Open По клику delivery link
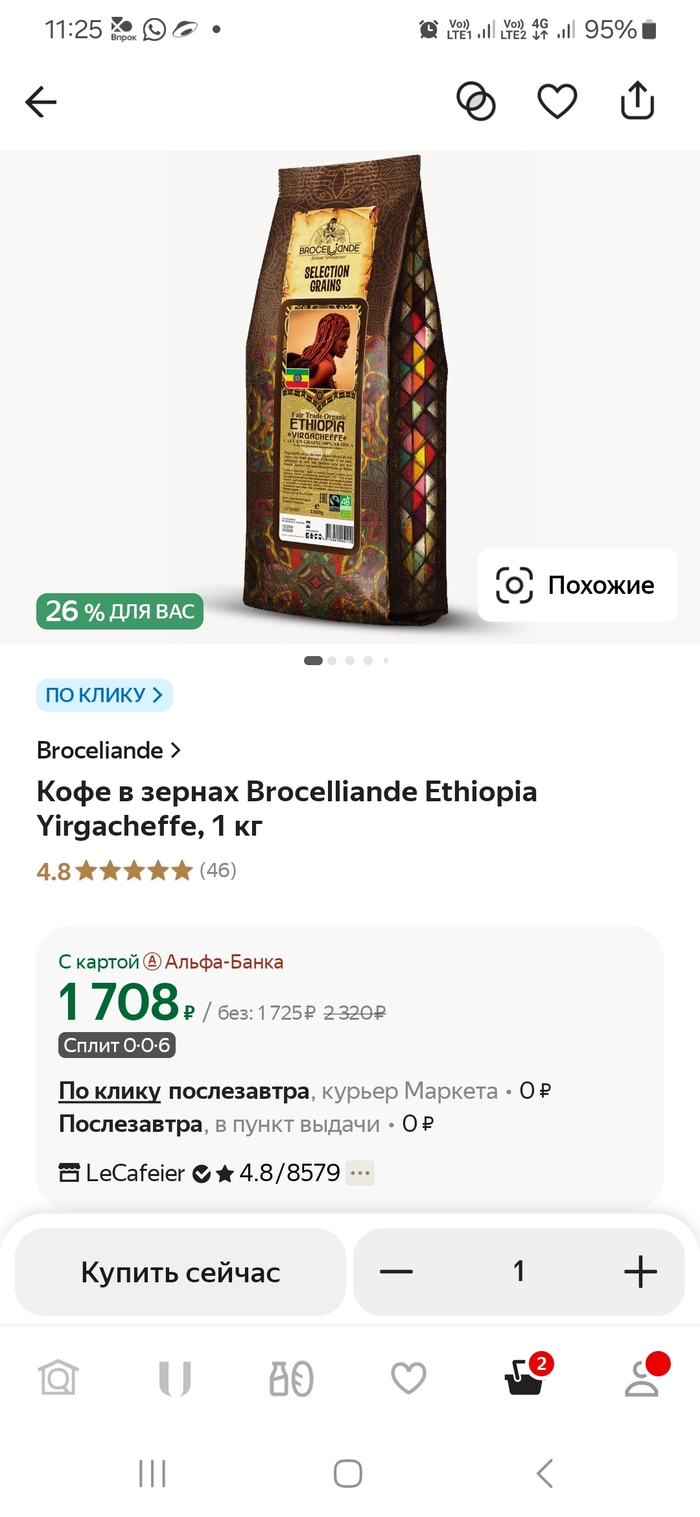The height and width of the screenshot is (1517, 700). [109, 1091]
